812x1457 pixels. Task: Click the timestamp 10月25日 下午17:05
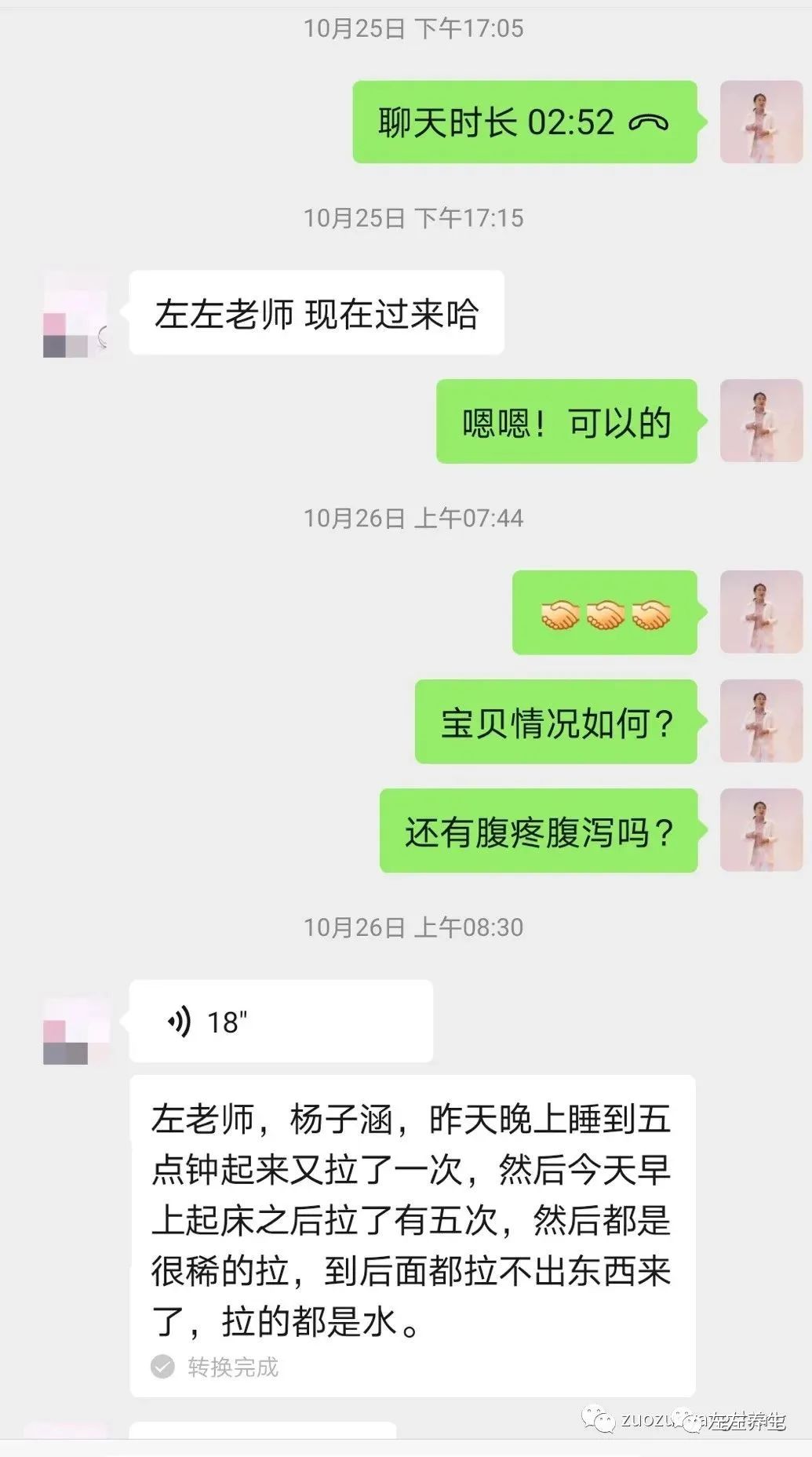(413, 28)
